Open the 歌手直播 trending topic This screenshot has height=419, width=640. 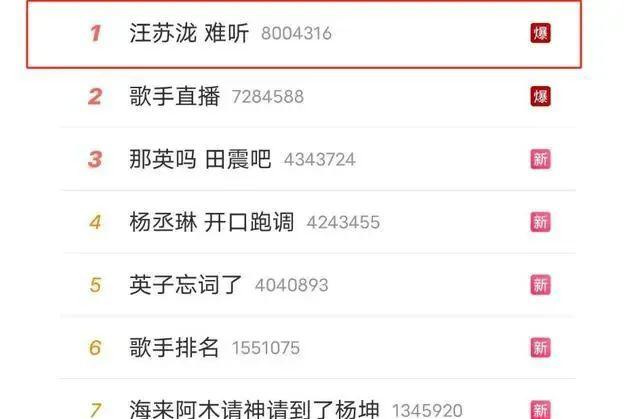tap(174, 97)
